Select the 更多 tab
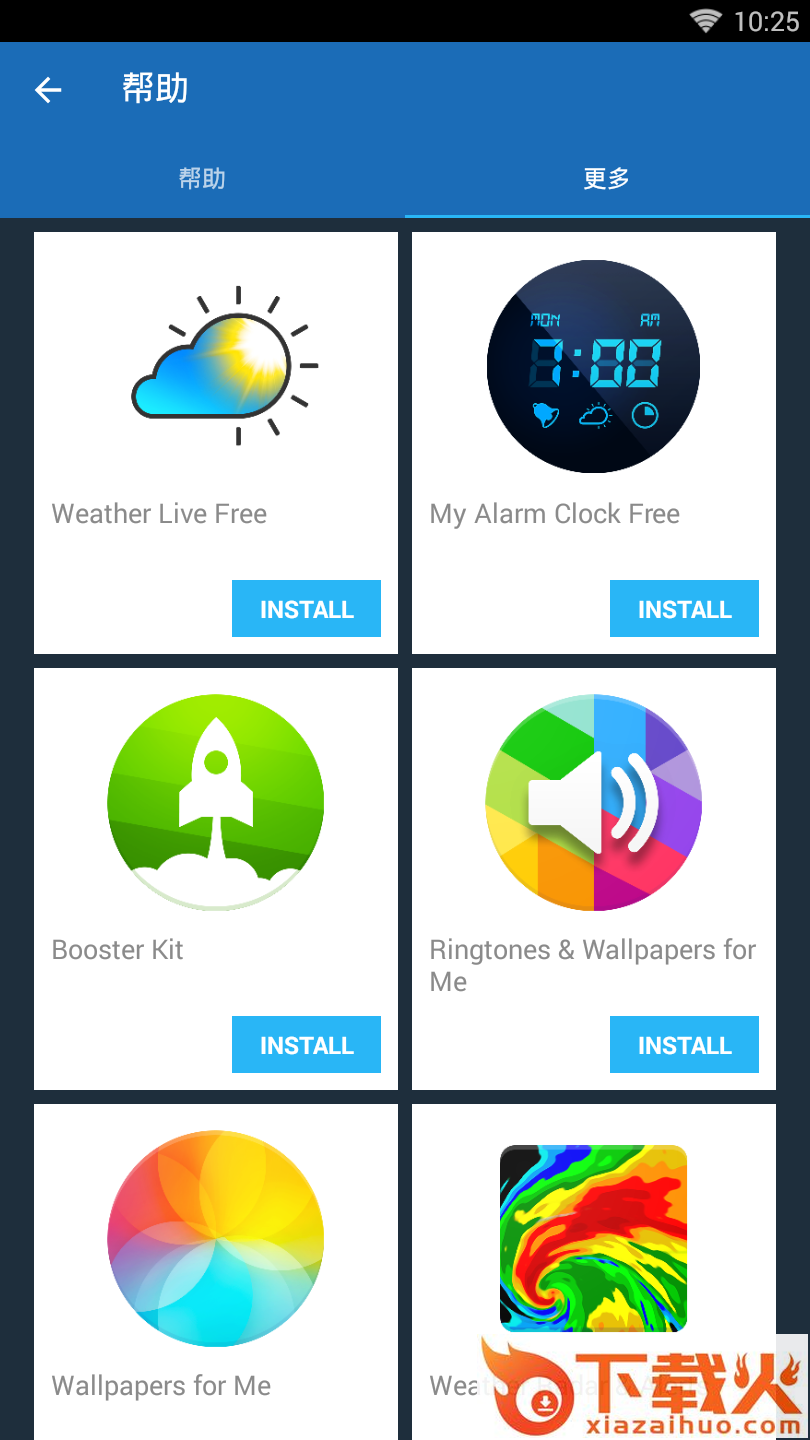This screenshot has width=810, height=1440. tap(607, 179)
